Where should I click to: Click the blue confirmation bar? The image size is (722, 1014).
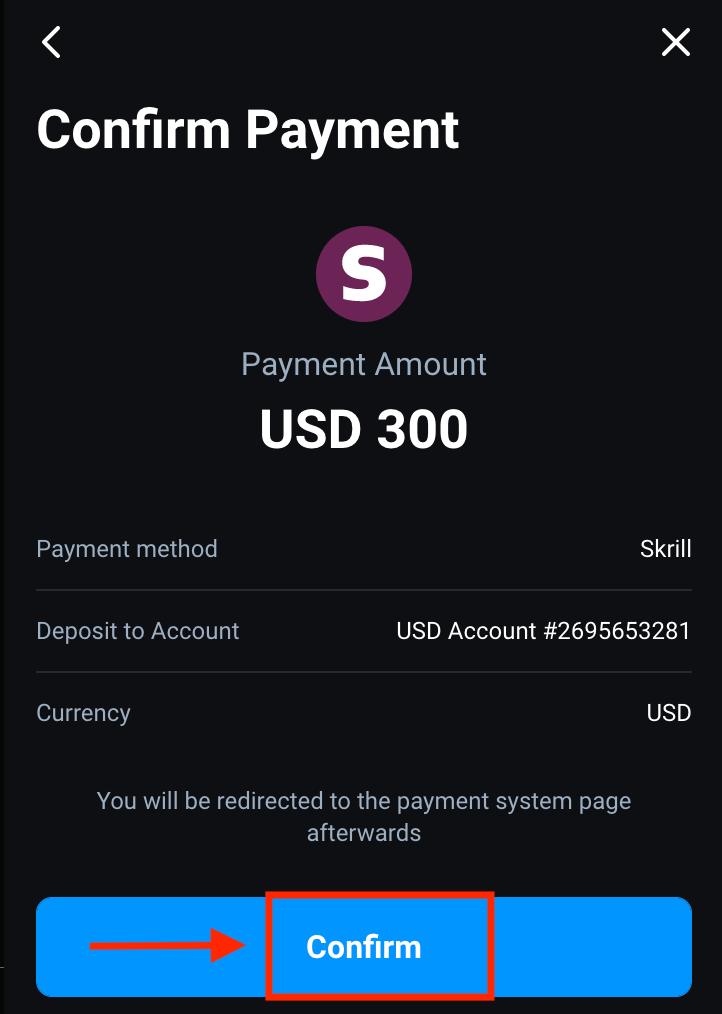[364, 946]
